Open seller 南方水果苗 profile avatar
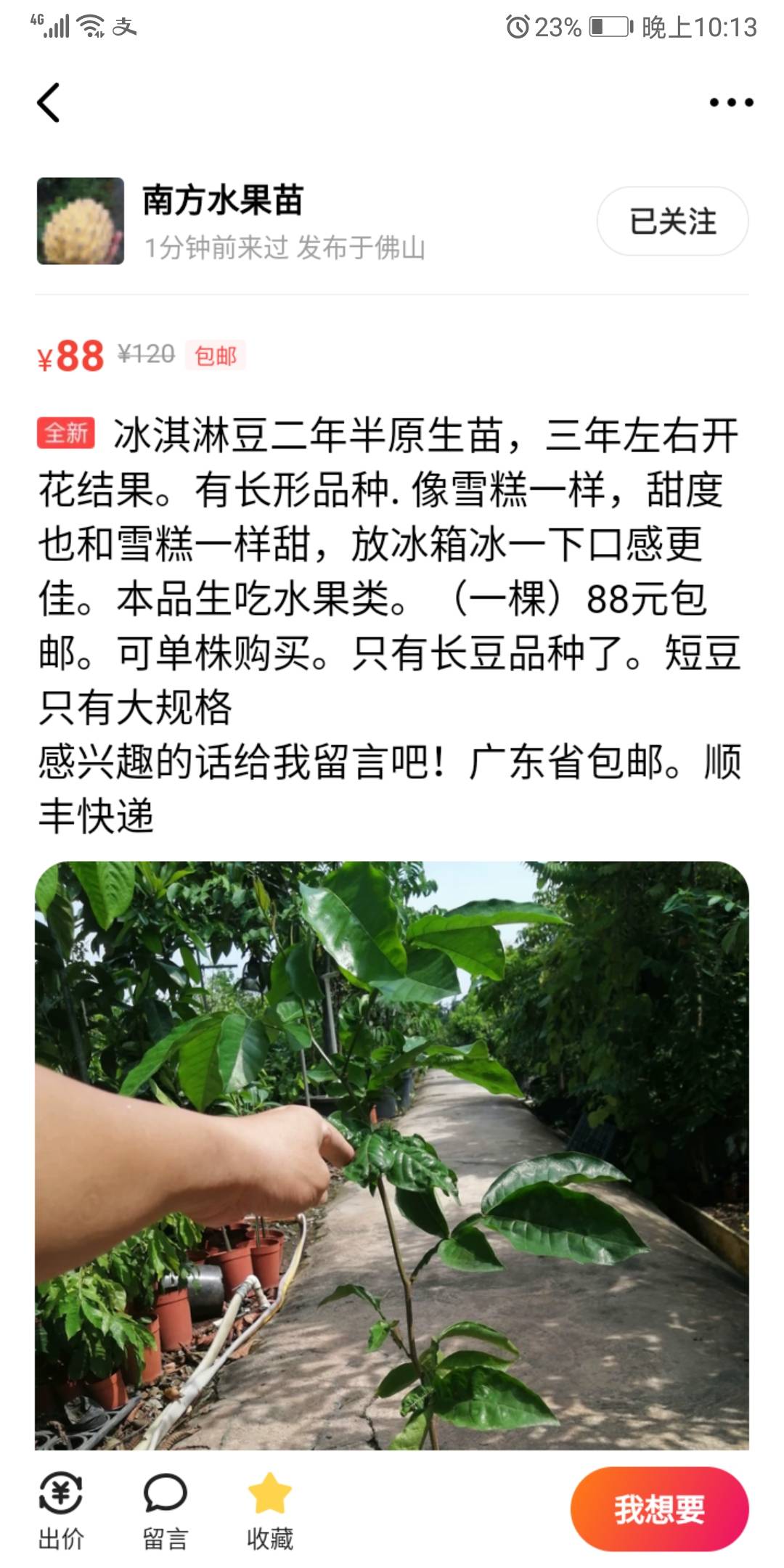This screenshot has width=784, height=1568. 81,221
